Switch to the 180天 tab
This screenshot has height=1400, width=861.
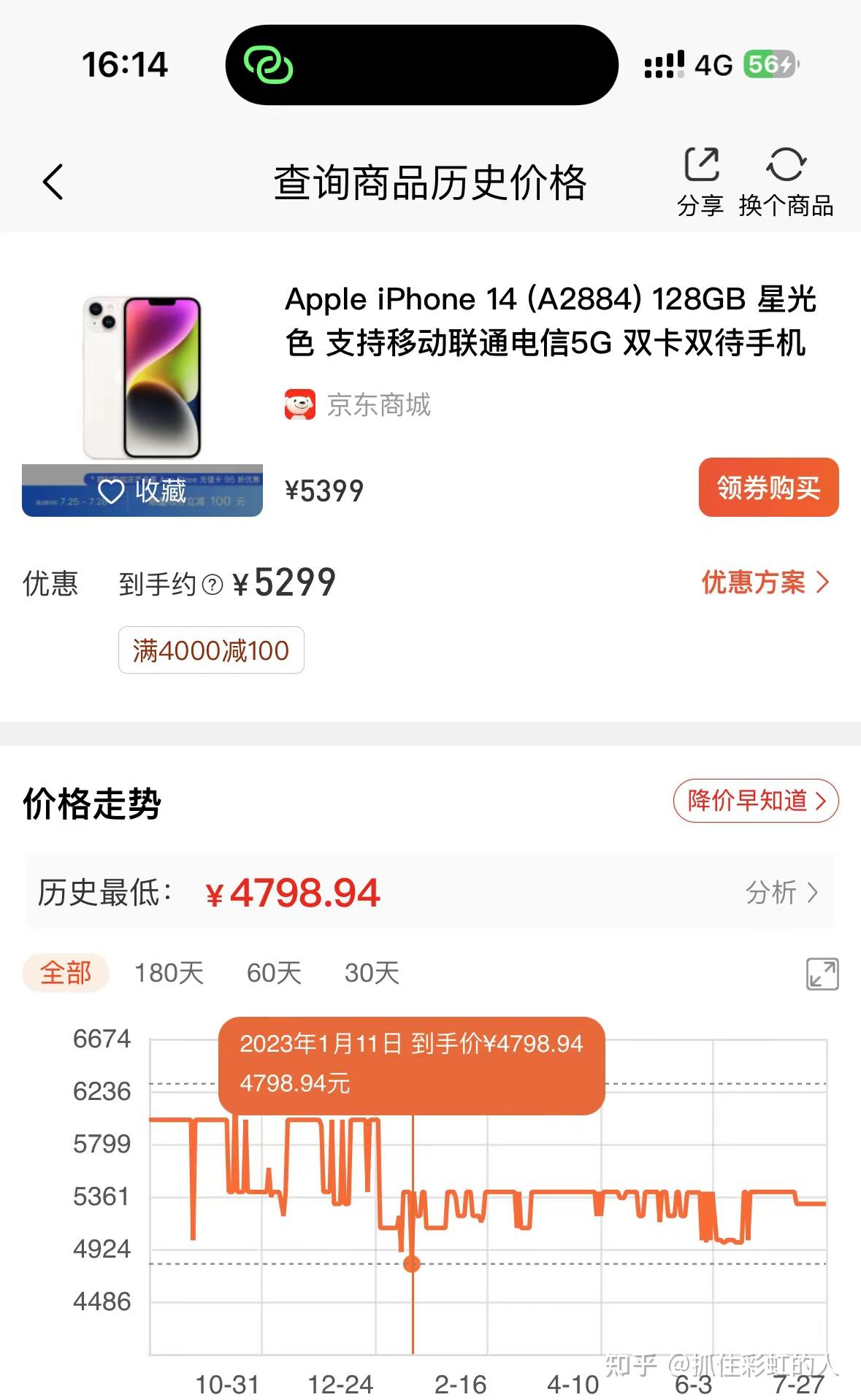(168, 973)
